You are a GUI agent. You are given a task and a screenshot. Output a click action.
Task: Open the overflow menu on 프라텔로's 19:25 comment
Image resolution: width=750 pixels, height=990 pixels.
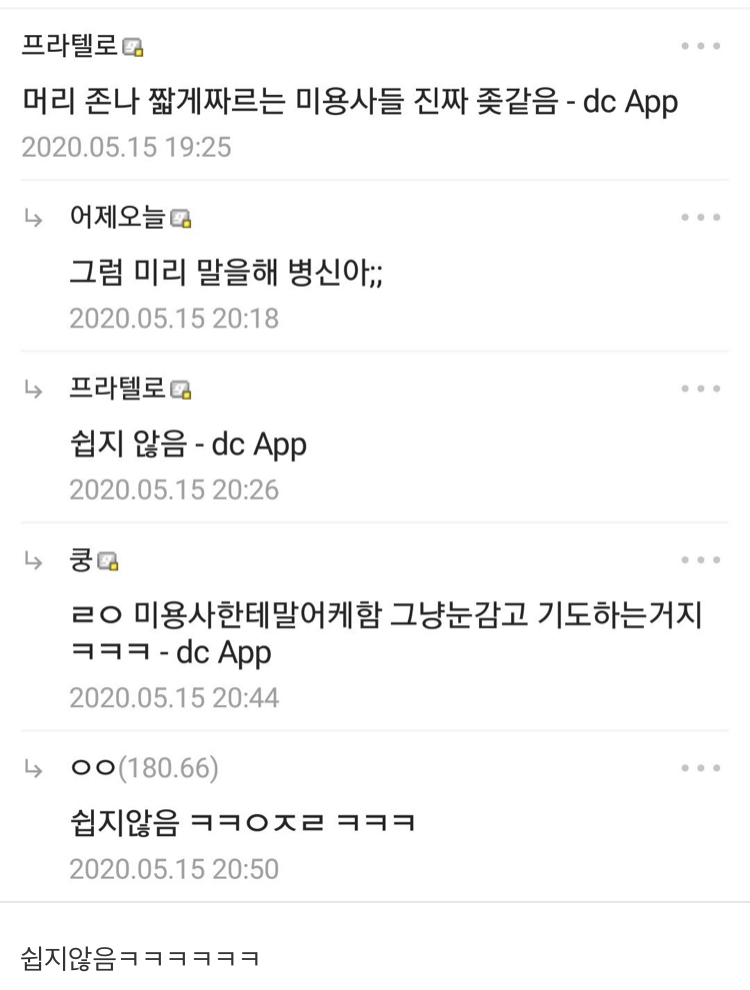coord(700,46)
